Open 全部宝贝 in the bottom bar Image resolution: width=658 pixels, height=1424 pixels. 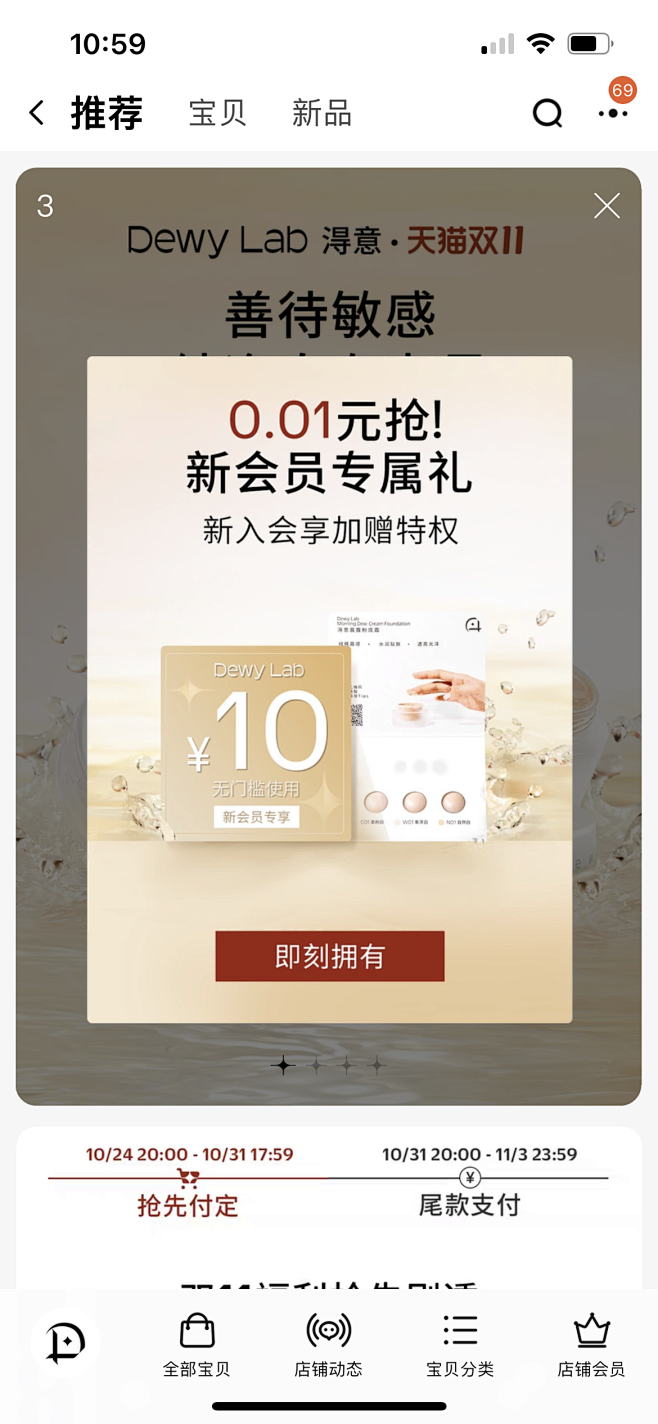pos(197,1345)
